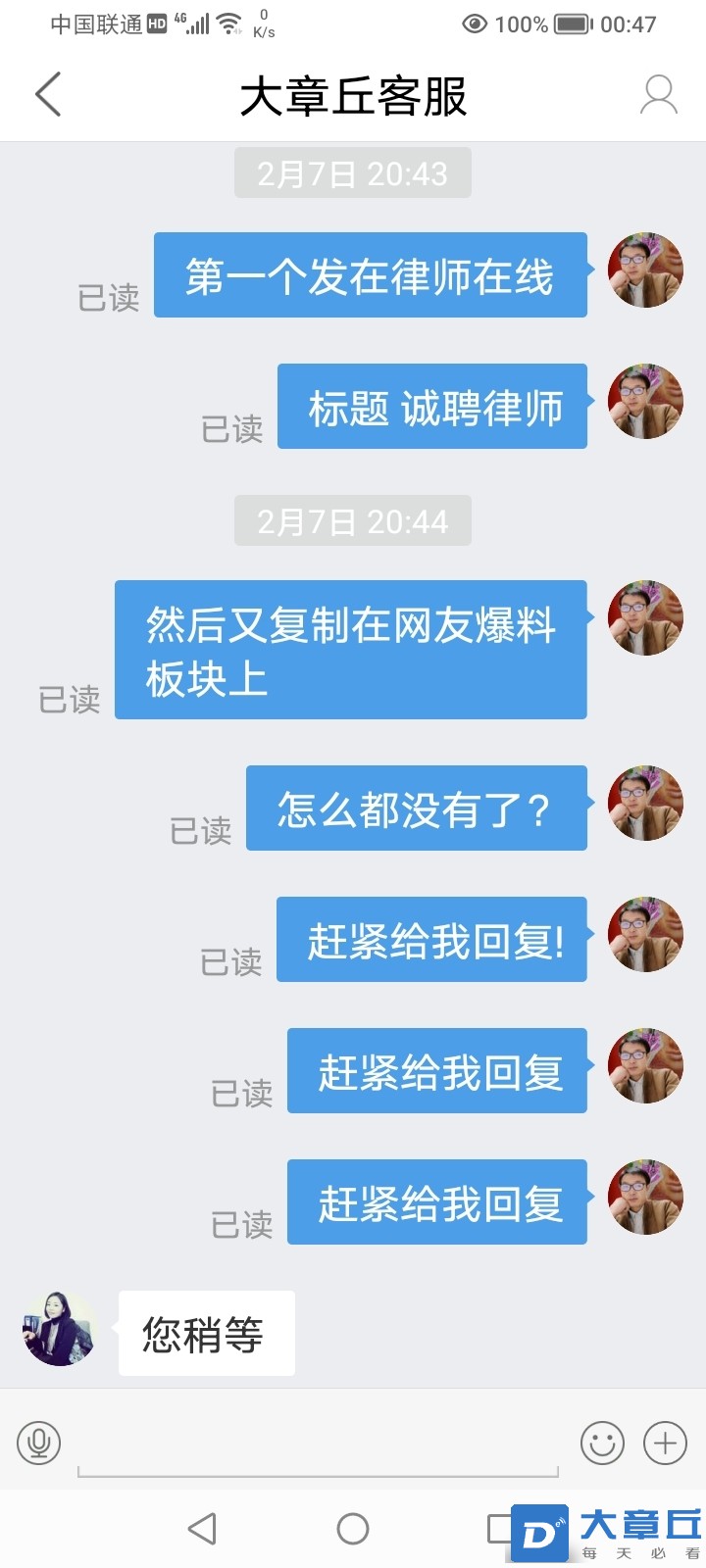Focus the message text field
The width and height of the screenshot is (706, 1568).
318,1445
